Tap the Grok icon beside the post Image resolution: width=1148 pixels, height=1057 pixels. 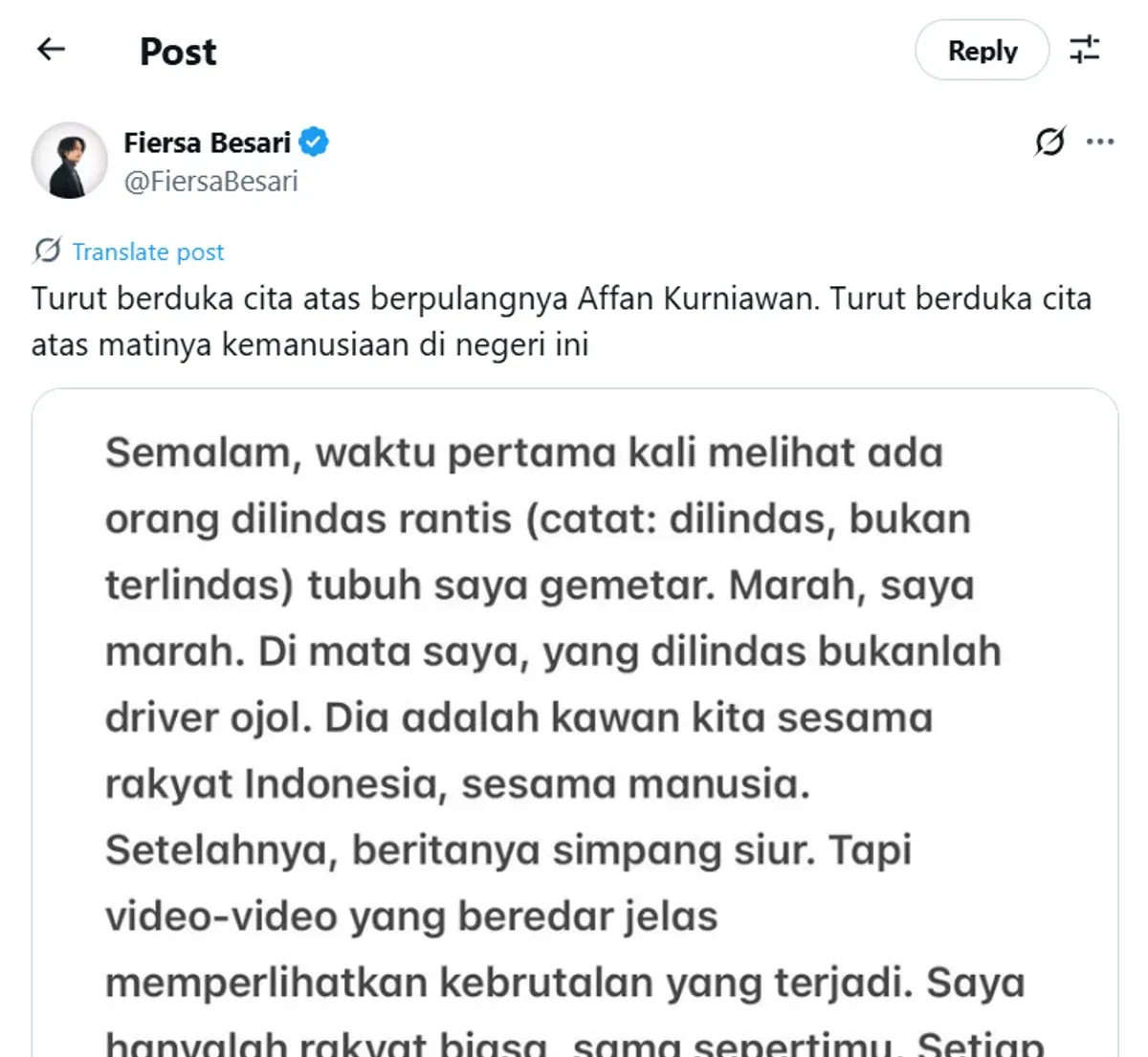[x=1049, y=142]
